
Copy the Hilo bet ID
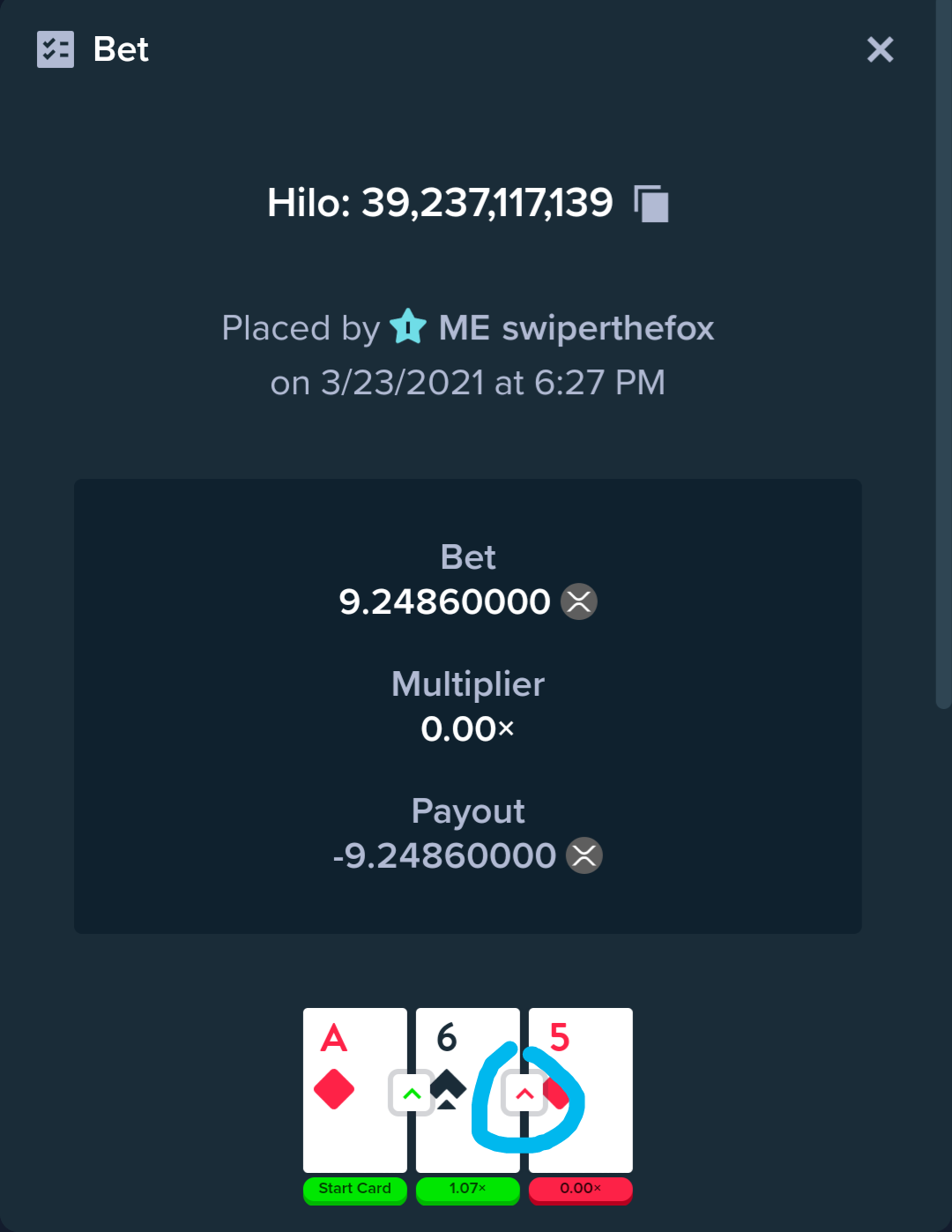[651, 204]
